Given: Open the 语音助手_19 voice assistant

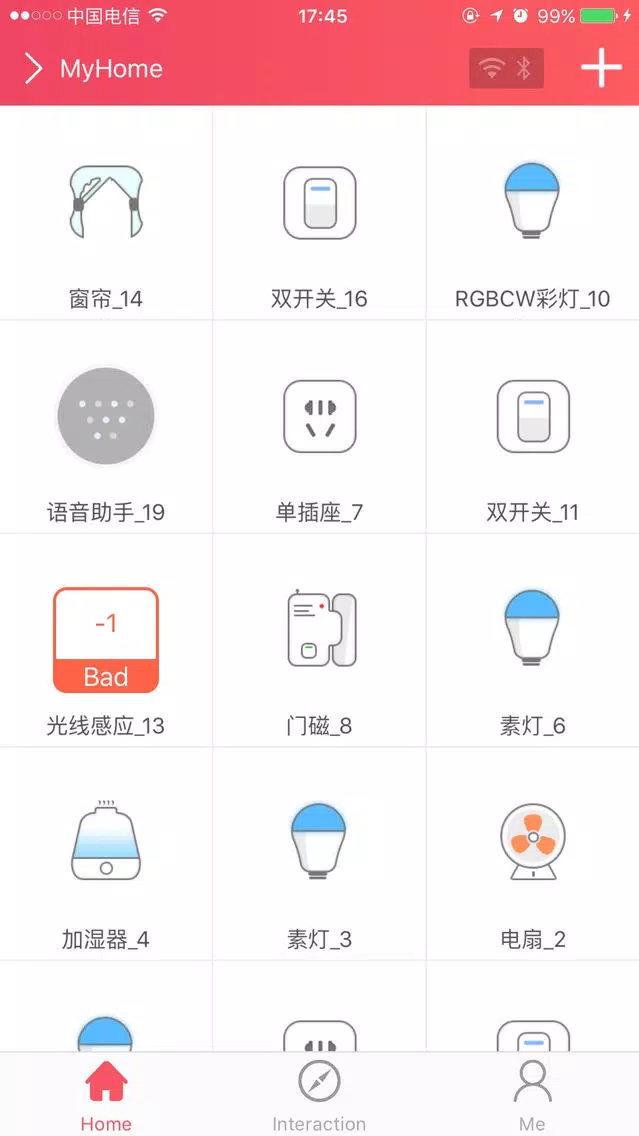Looking at the screenshot, I should [x=106, y=427].
